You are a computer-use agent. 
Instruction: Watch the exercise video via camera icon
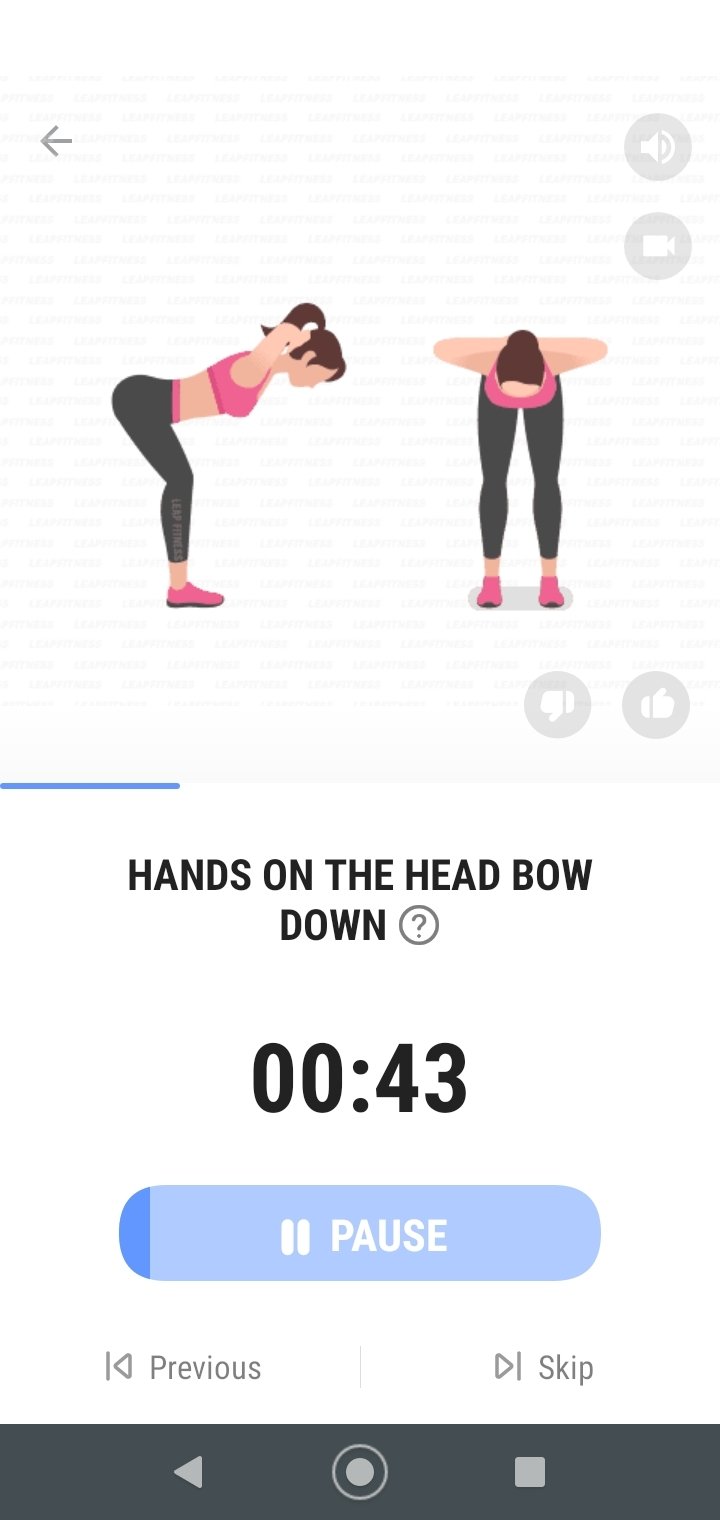(658, 246)
